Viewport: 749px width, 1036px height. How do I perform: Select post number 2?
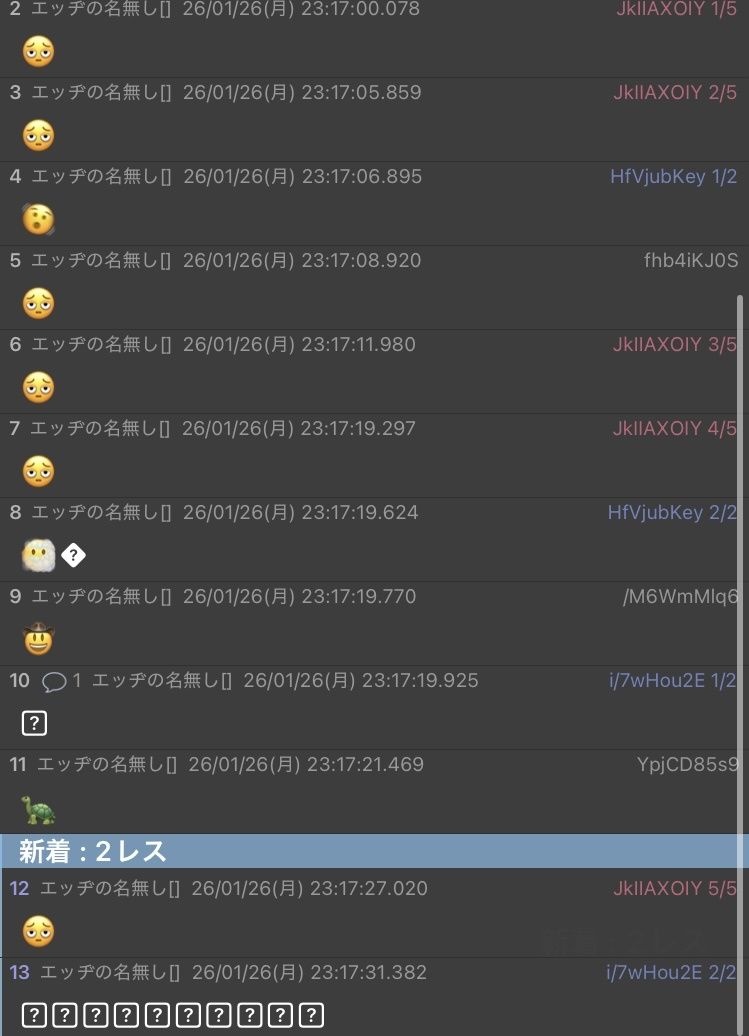click(x=14, y=9)
